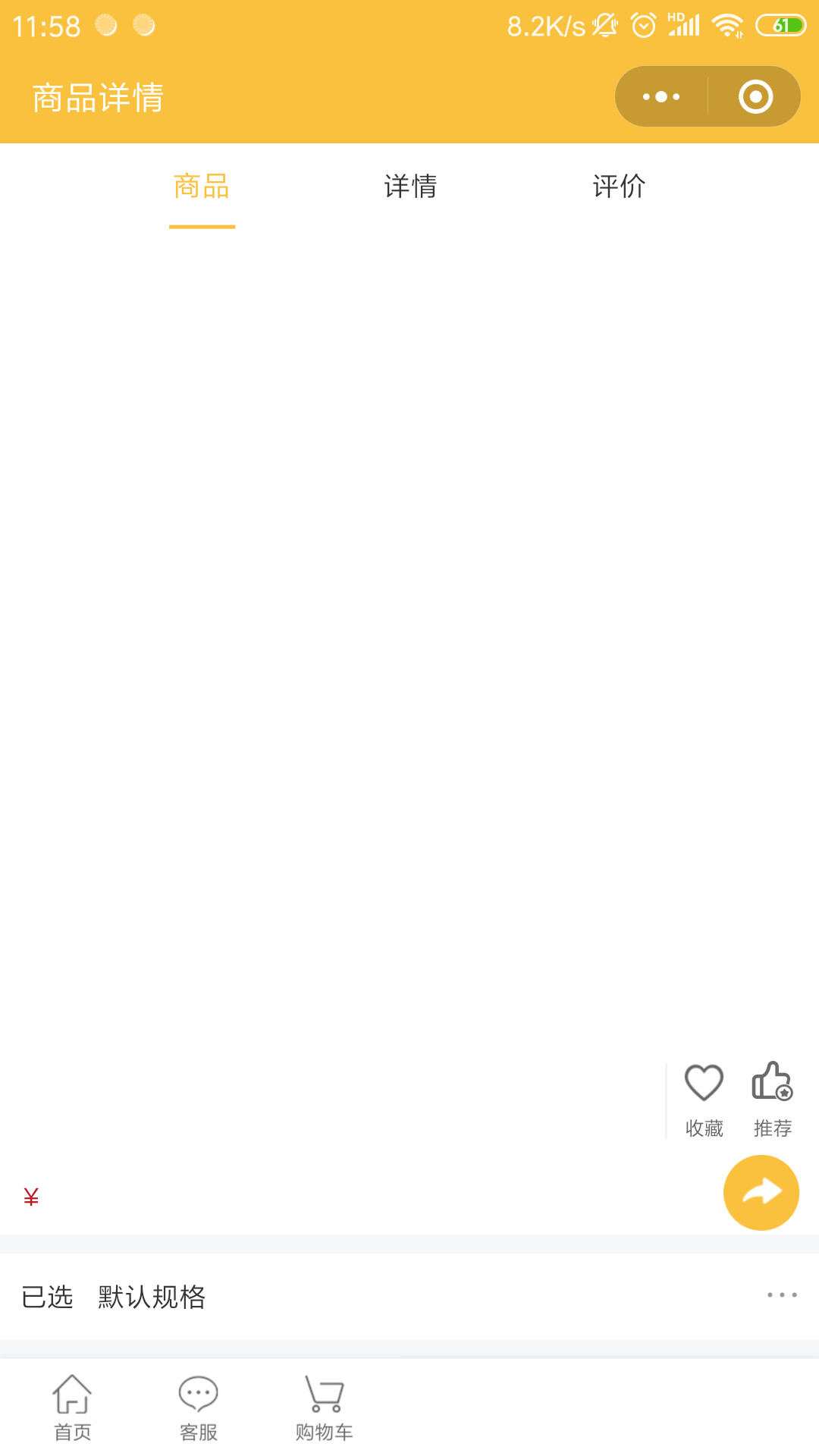The image size is (819, 1456).
Task: Contact 客服 customer service
Action: (x=199, y=1407)
